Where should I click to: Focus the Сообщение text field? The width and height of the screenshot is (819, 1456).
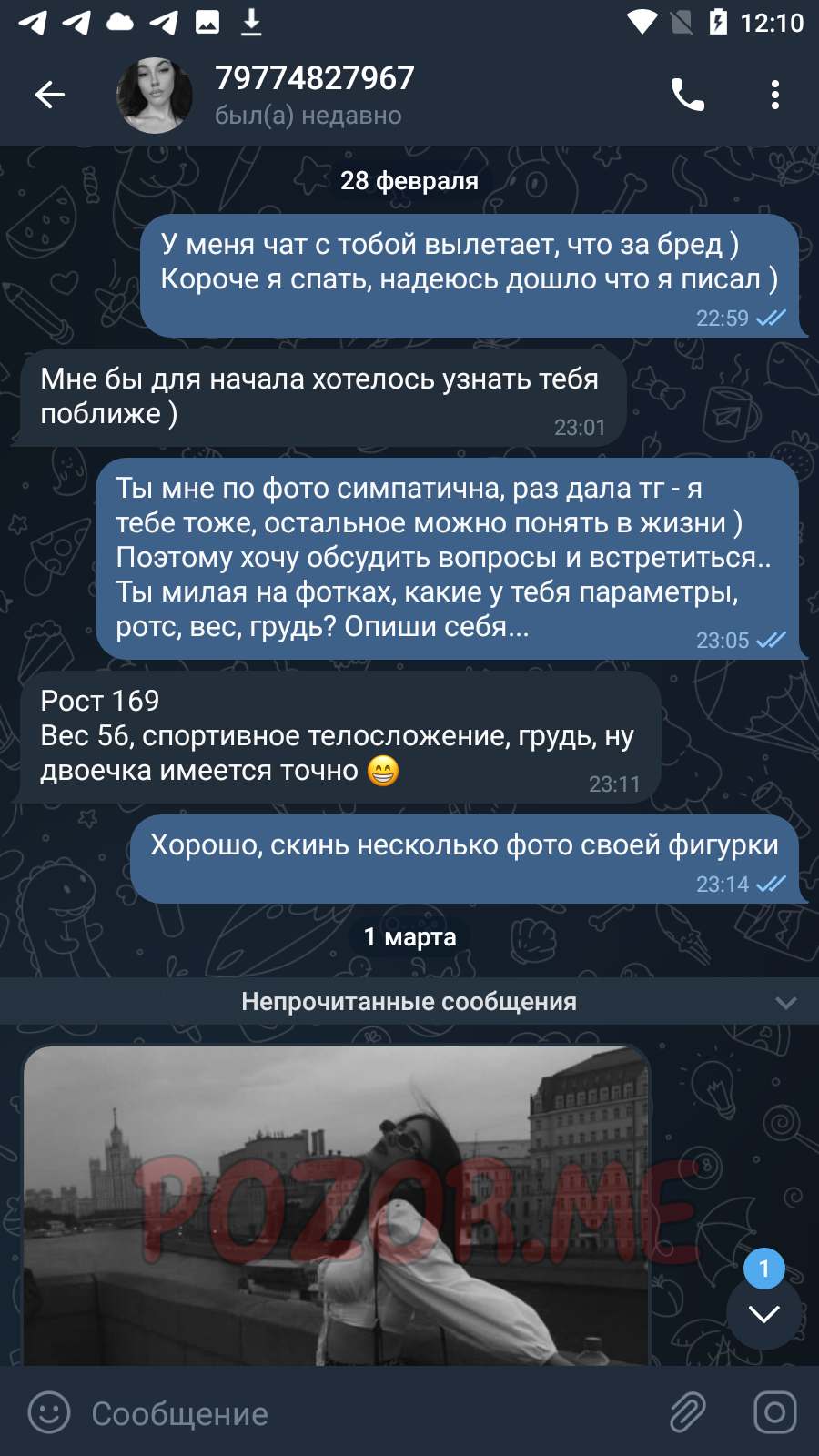click(x=364, y=1413)
